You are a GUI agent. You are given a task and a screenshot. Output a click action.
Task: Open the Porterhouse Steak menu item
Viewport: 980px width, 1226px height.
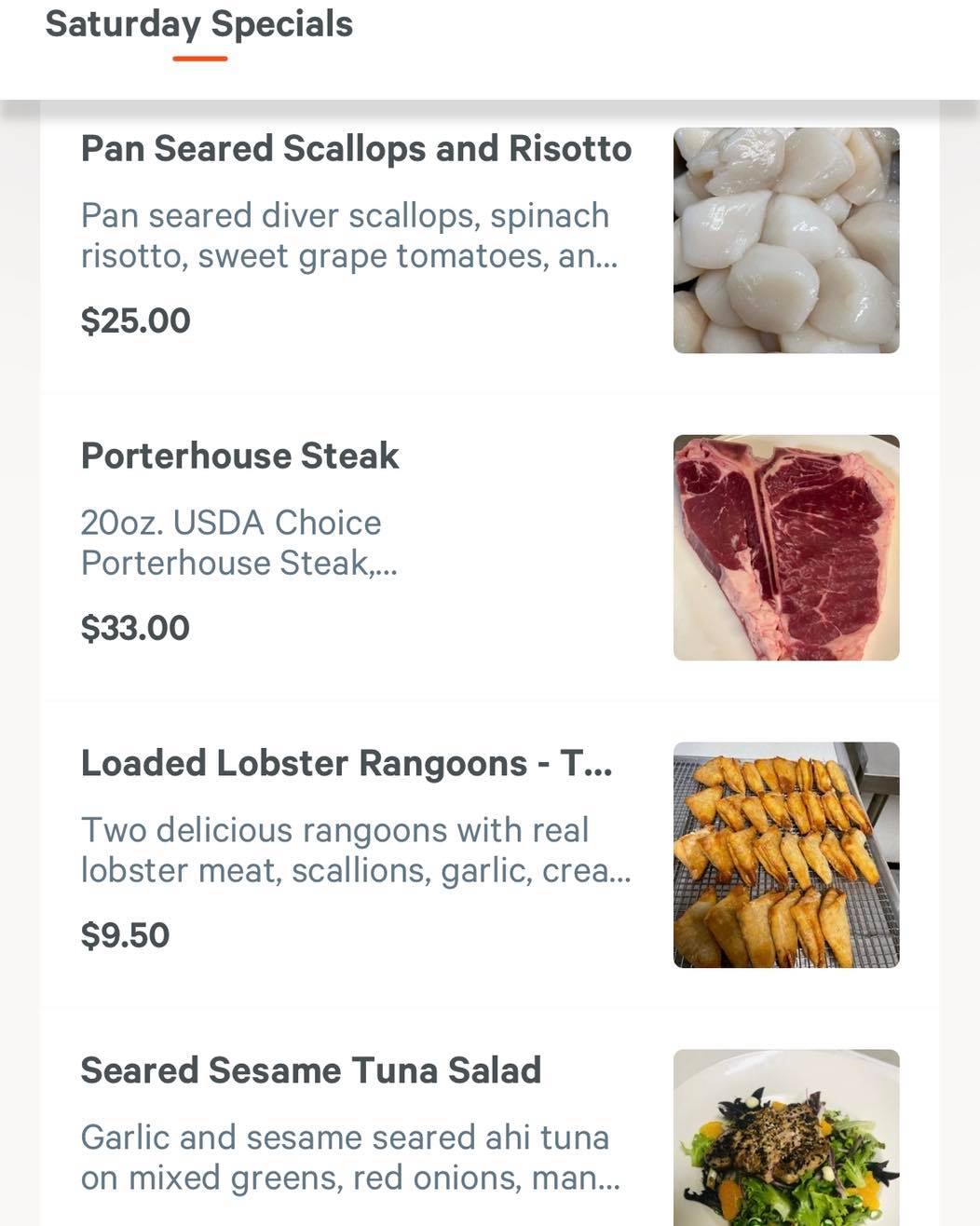point(239,456)
